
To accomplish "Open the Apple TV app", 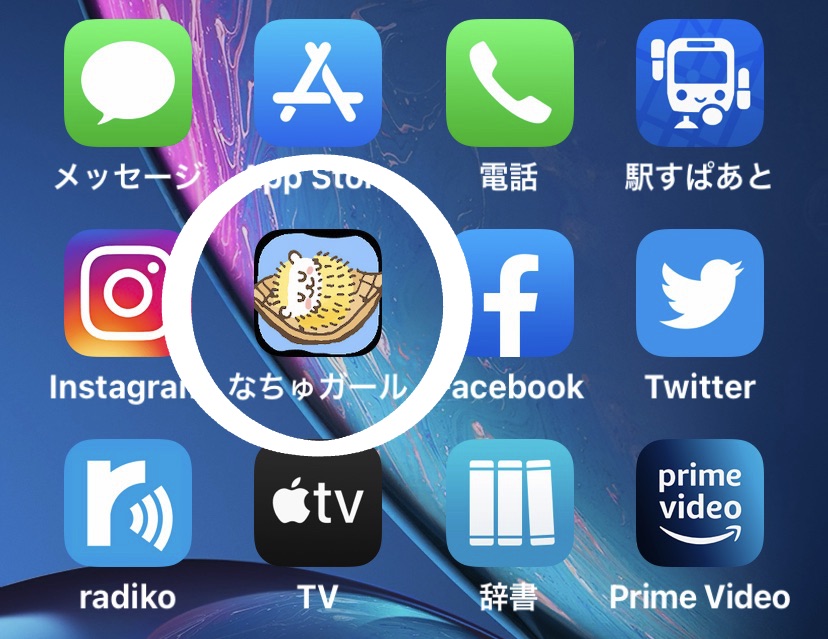I will [x=318, y=503].
